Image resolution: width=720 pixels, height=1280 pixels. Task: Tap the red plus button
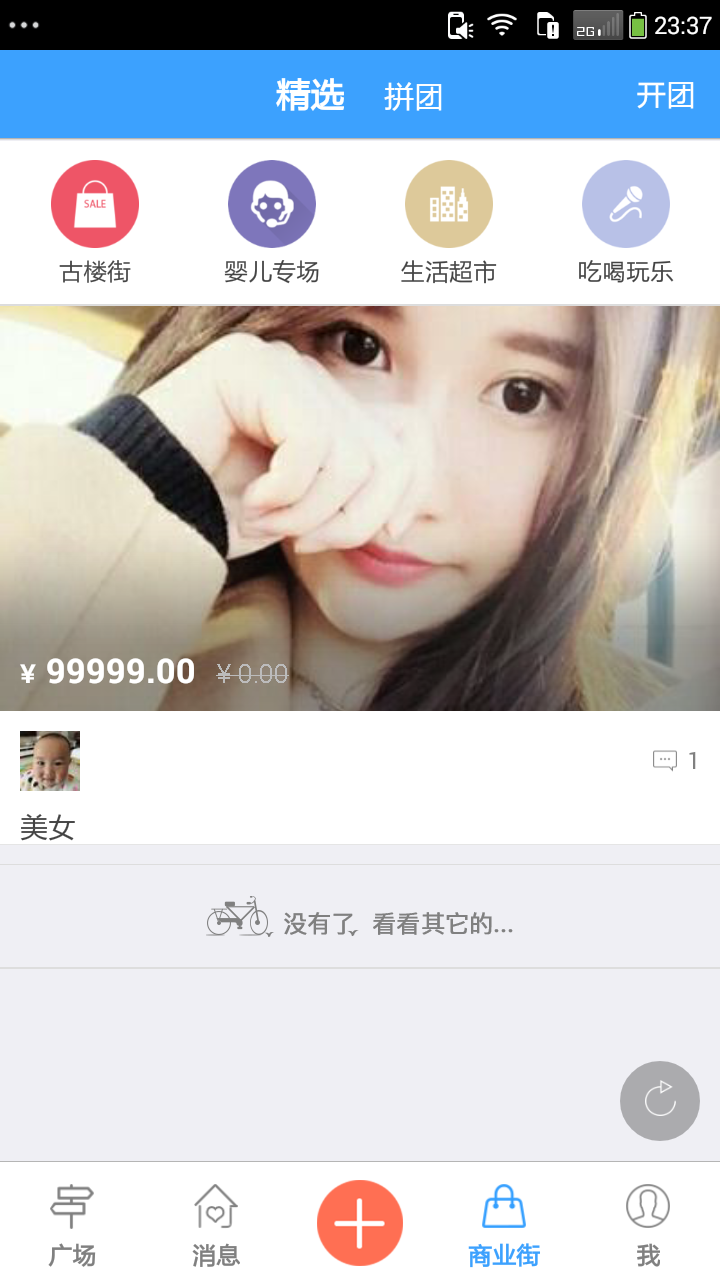[x=360, y=1222]
